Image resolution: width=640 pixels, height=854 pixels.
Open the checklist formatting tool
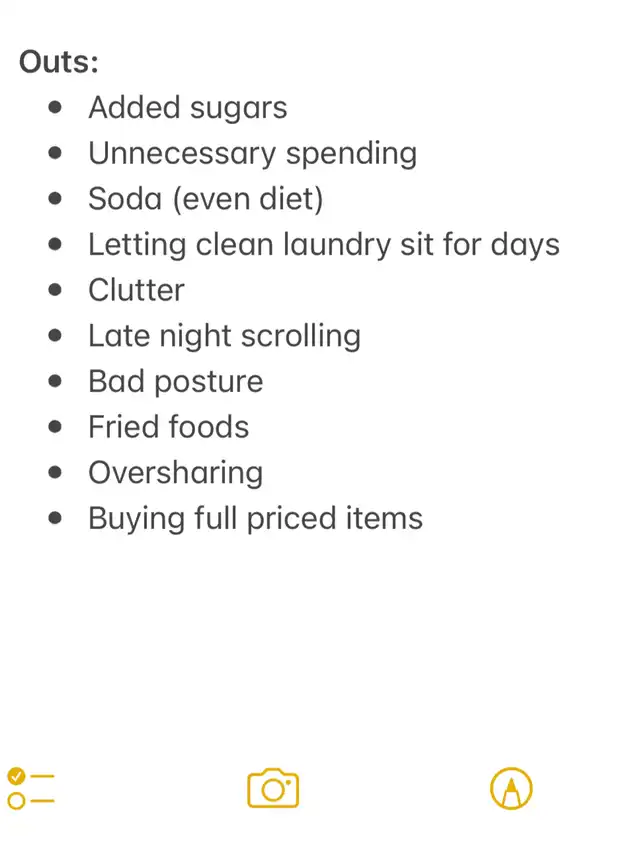point(31,788)
